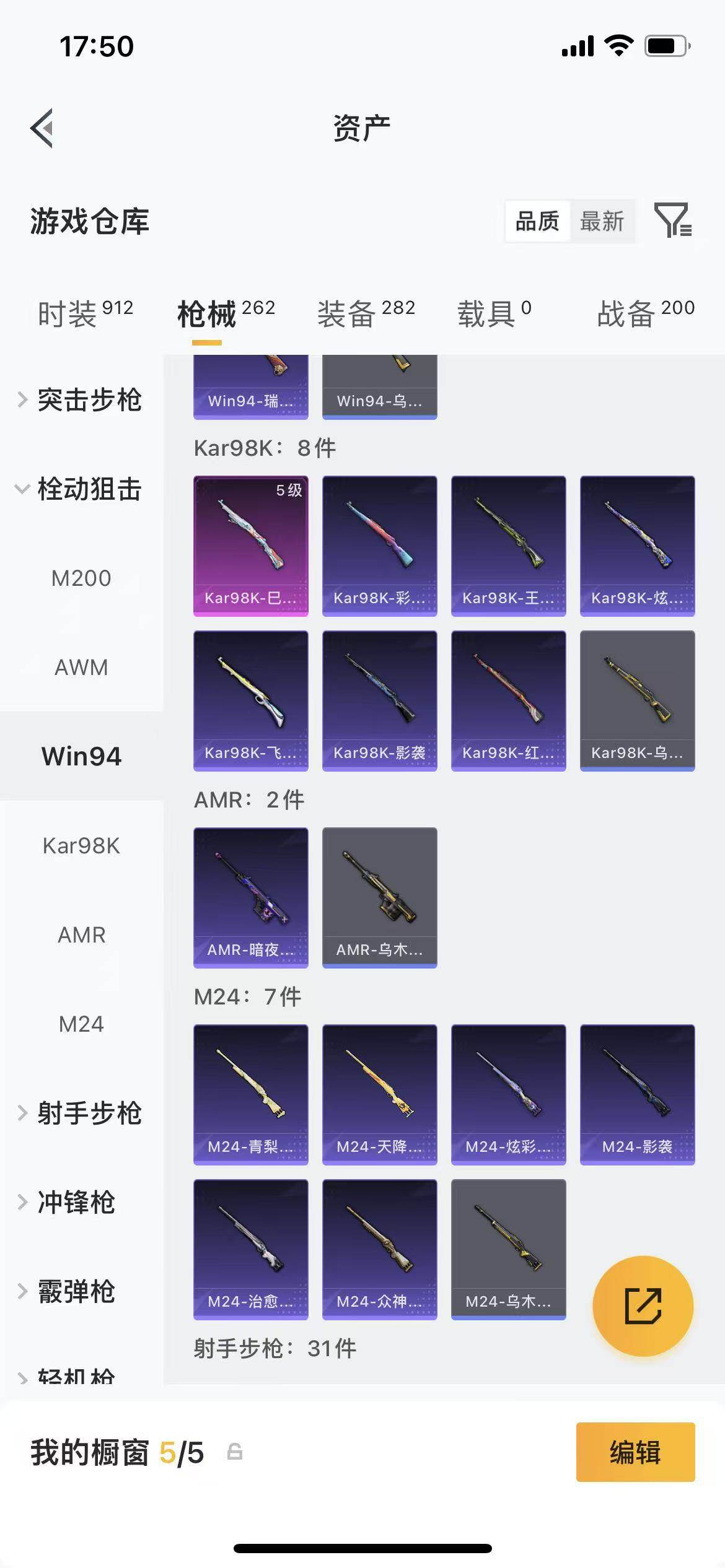The height and width of the screenshot is (1568, 725).
Task: Go back using the top-left arrow
Action: [x=42, y=128]
